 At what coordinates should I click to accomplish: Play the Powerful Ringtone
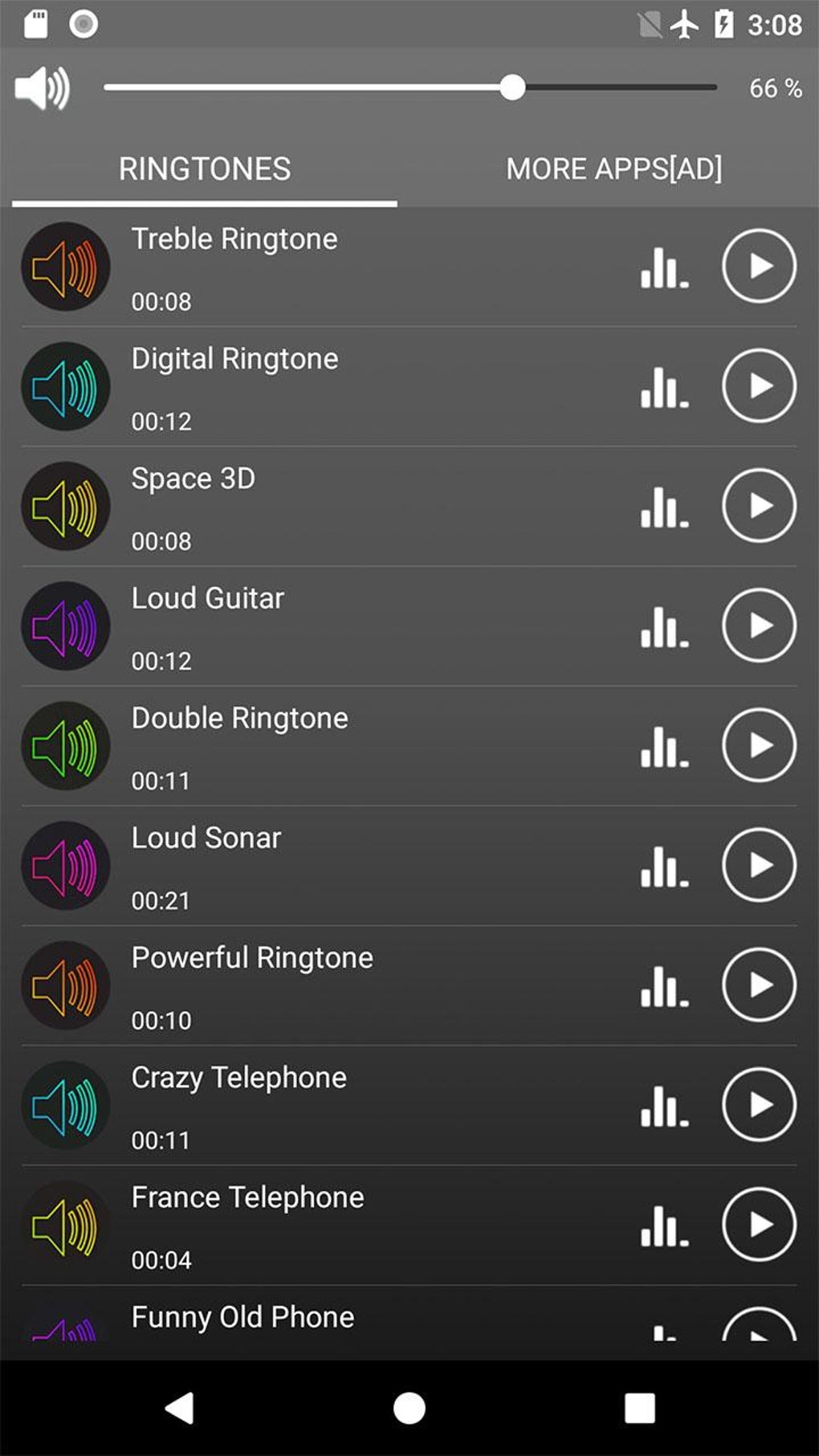(759, 985)
